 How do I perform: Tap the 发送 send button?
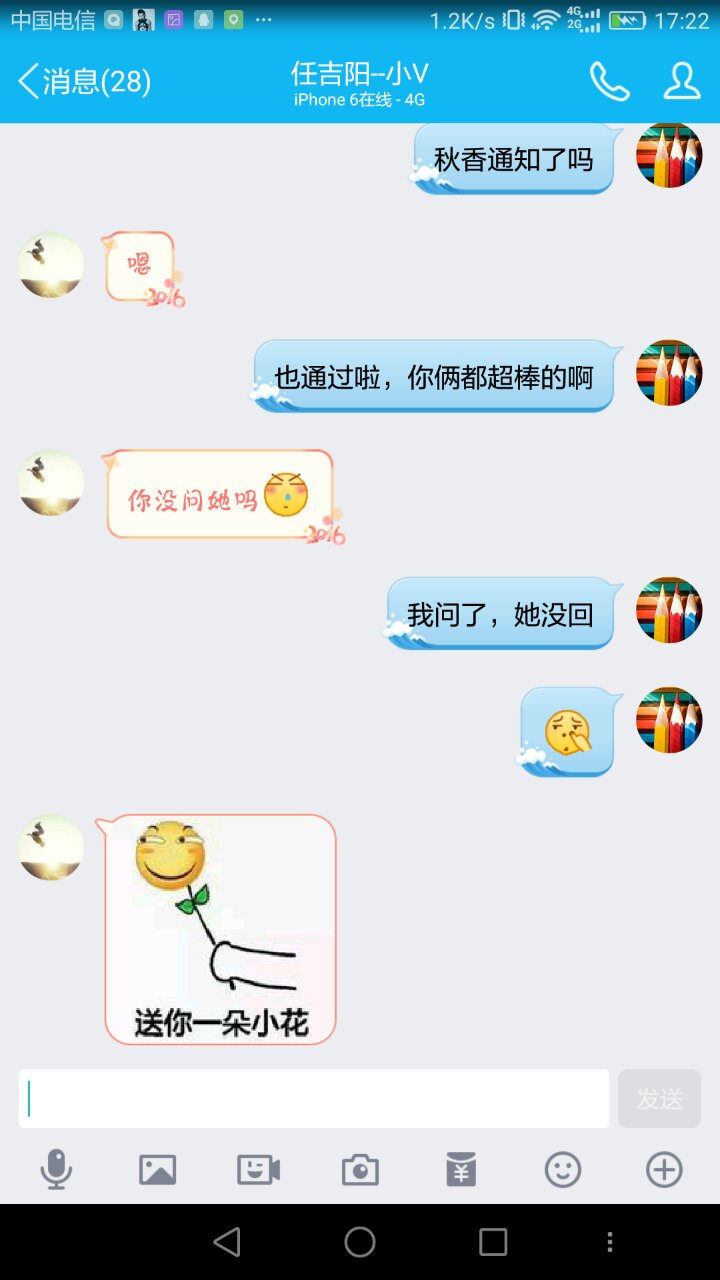point(659,1098)
